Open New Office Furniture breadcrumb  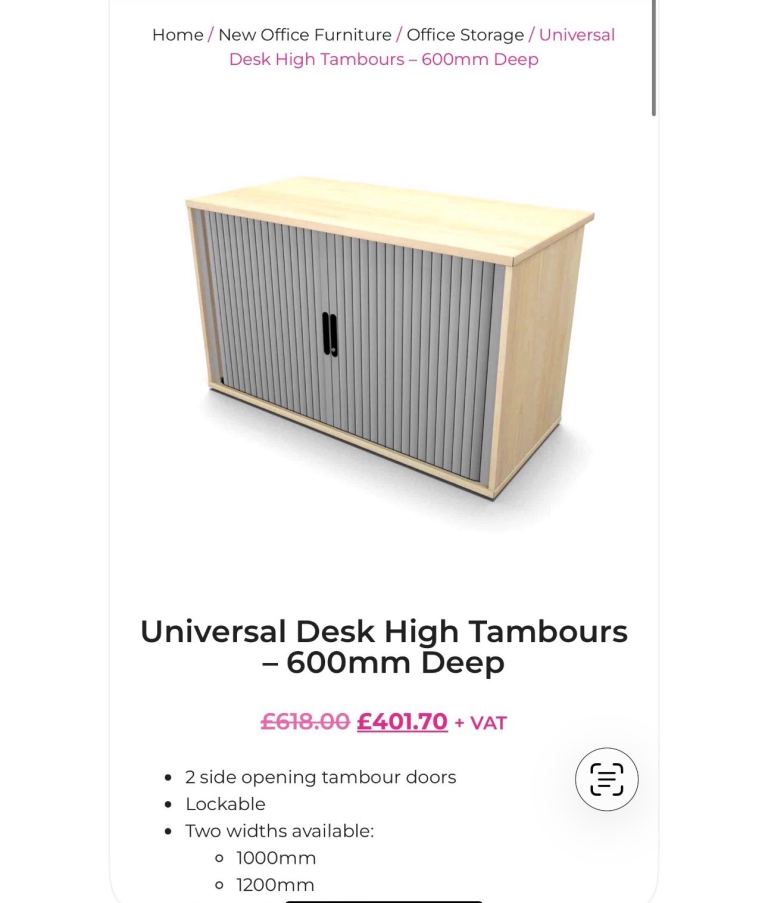tap(305, 35)
